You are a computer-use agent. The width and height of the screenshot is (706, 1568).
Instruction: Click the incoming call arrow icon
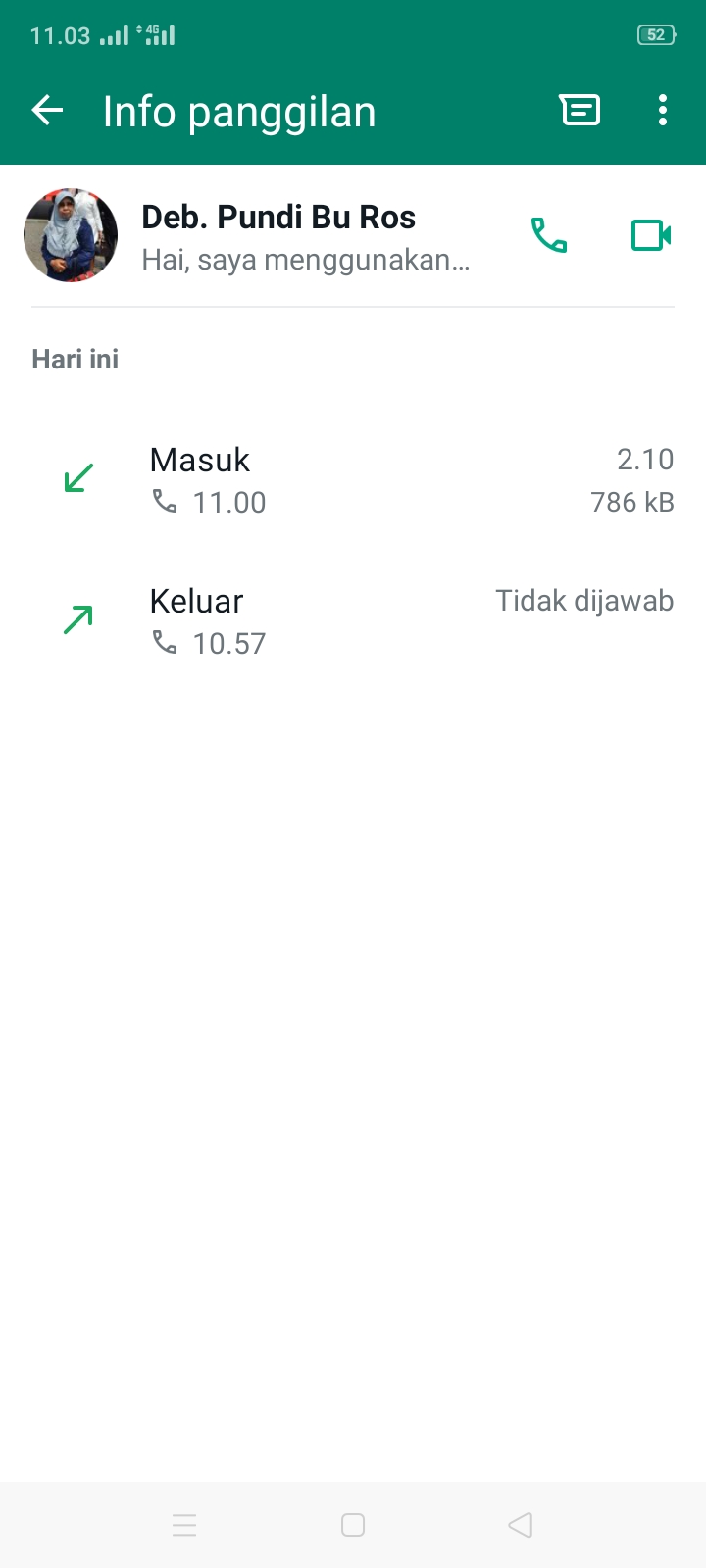(77, 478)
